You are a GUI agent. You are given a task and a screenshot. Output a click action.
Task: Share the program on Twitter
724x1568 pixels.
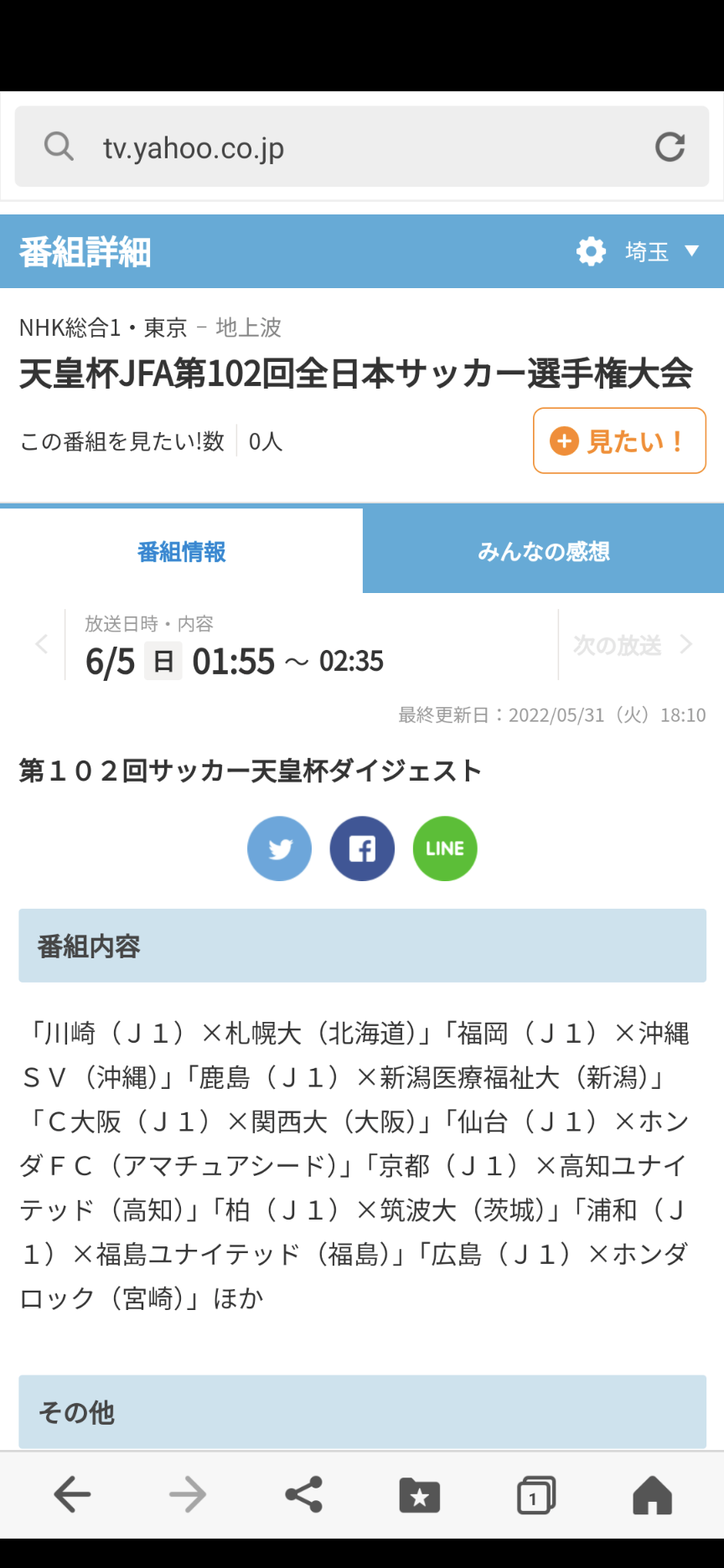pyautogui.click(x=279, y=848)
